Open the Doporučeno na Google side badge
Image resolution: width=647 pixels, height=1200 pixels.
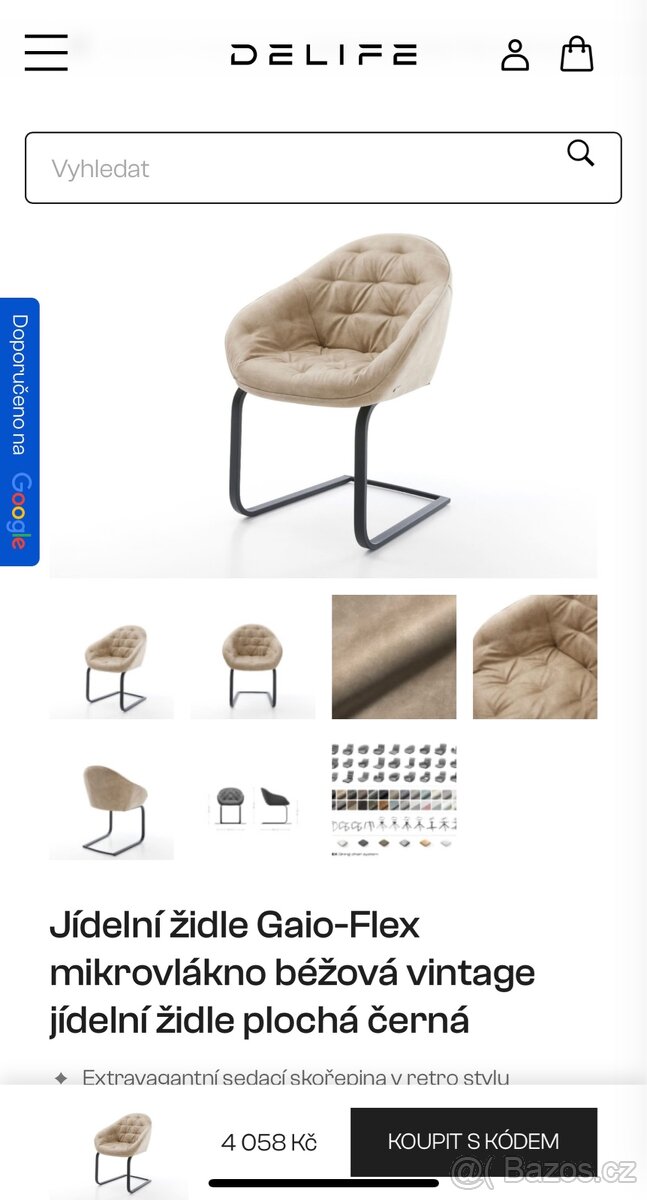point(19,432)
